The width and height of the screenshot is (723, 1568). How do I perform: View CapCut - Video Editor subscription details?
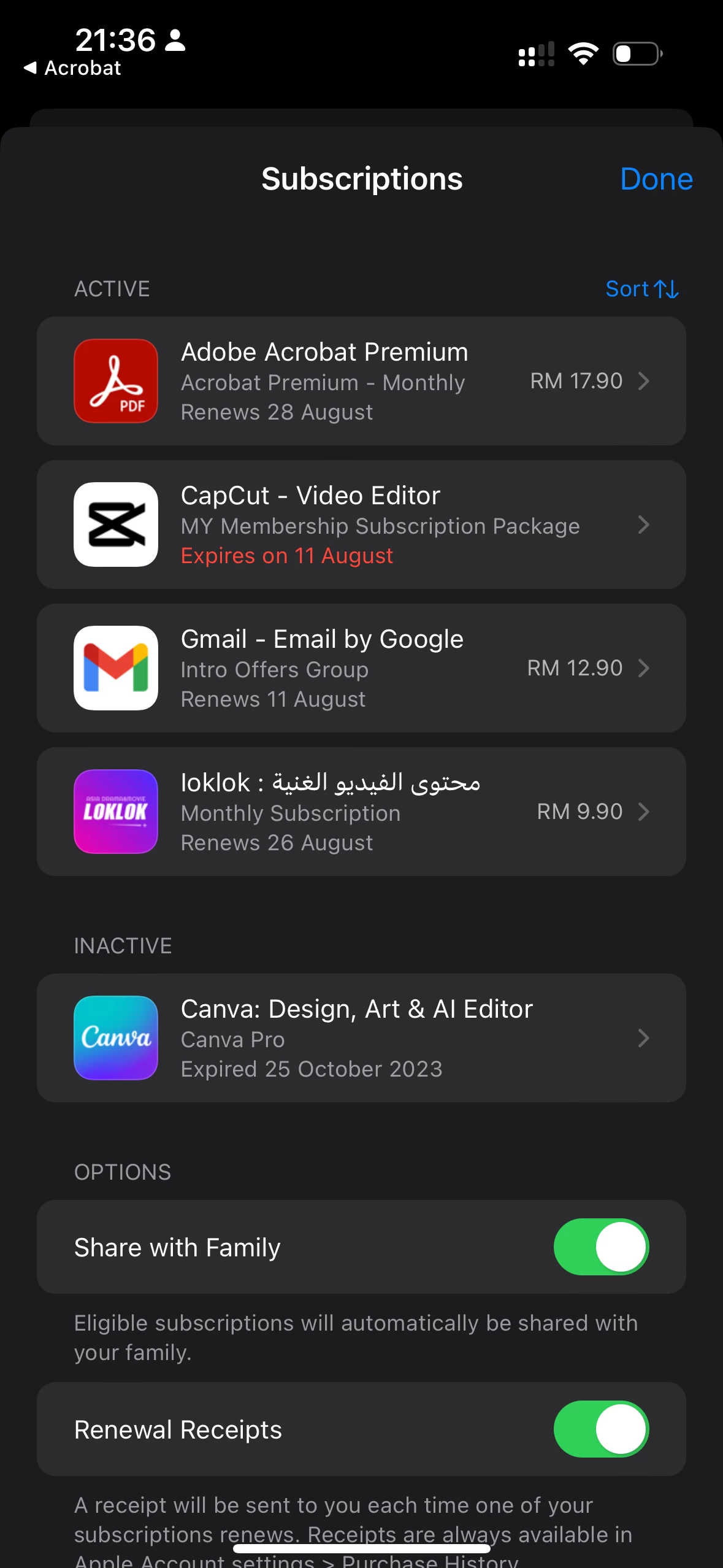click(361, 525)
